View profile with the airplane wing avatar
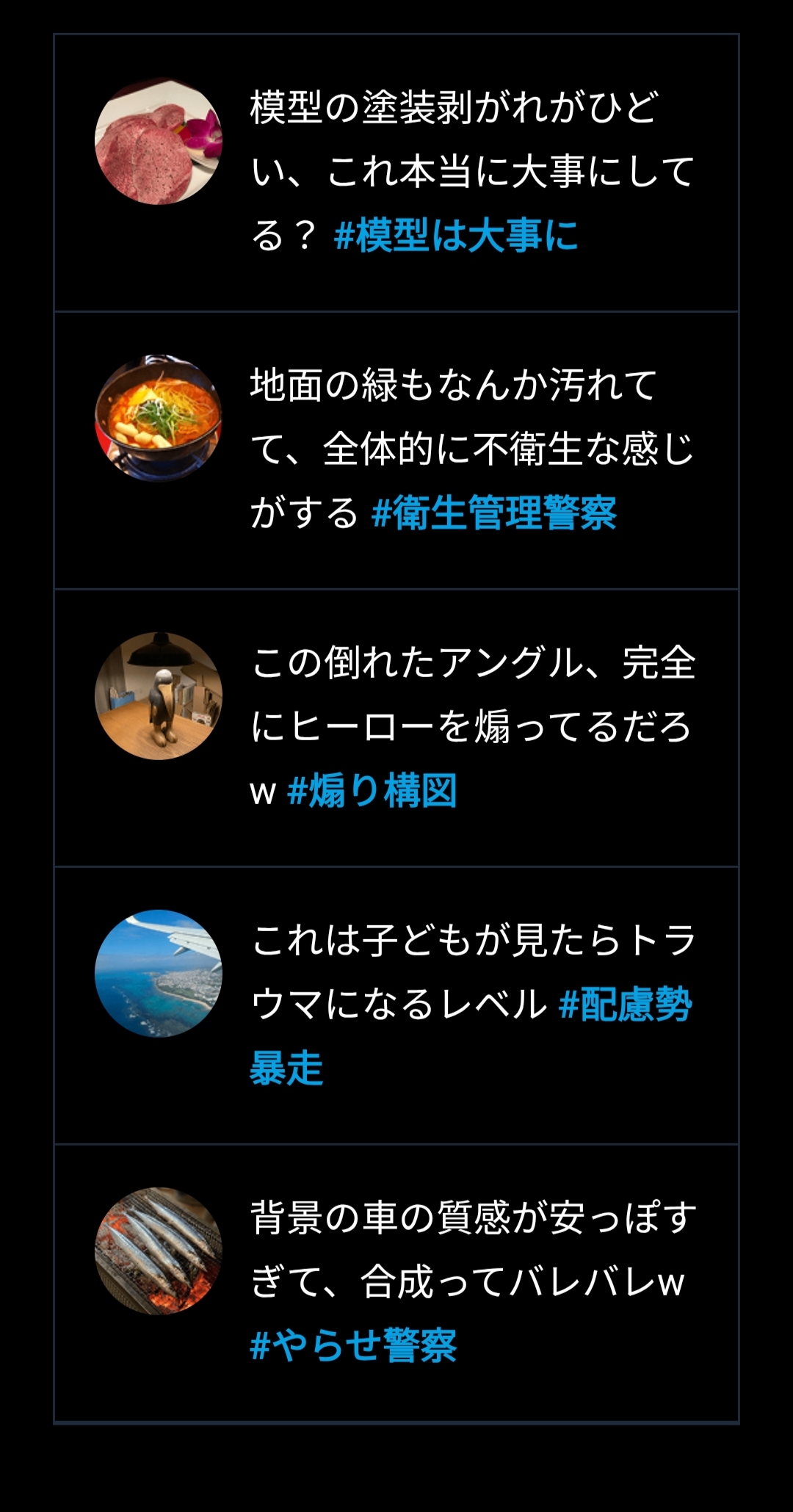793x1512 pixels. pyautogui.click(x=159, y=974)
